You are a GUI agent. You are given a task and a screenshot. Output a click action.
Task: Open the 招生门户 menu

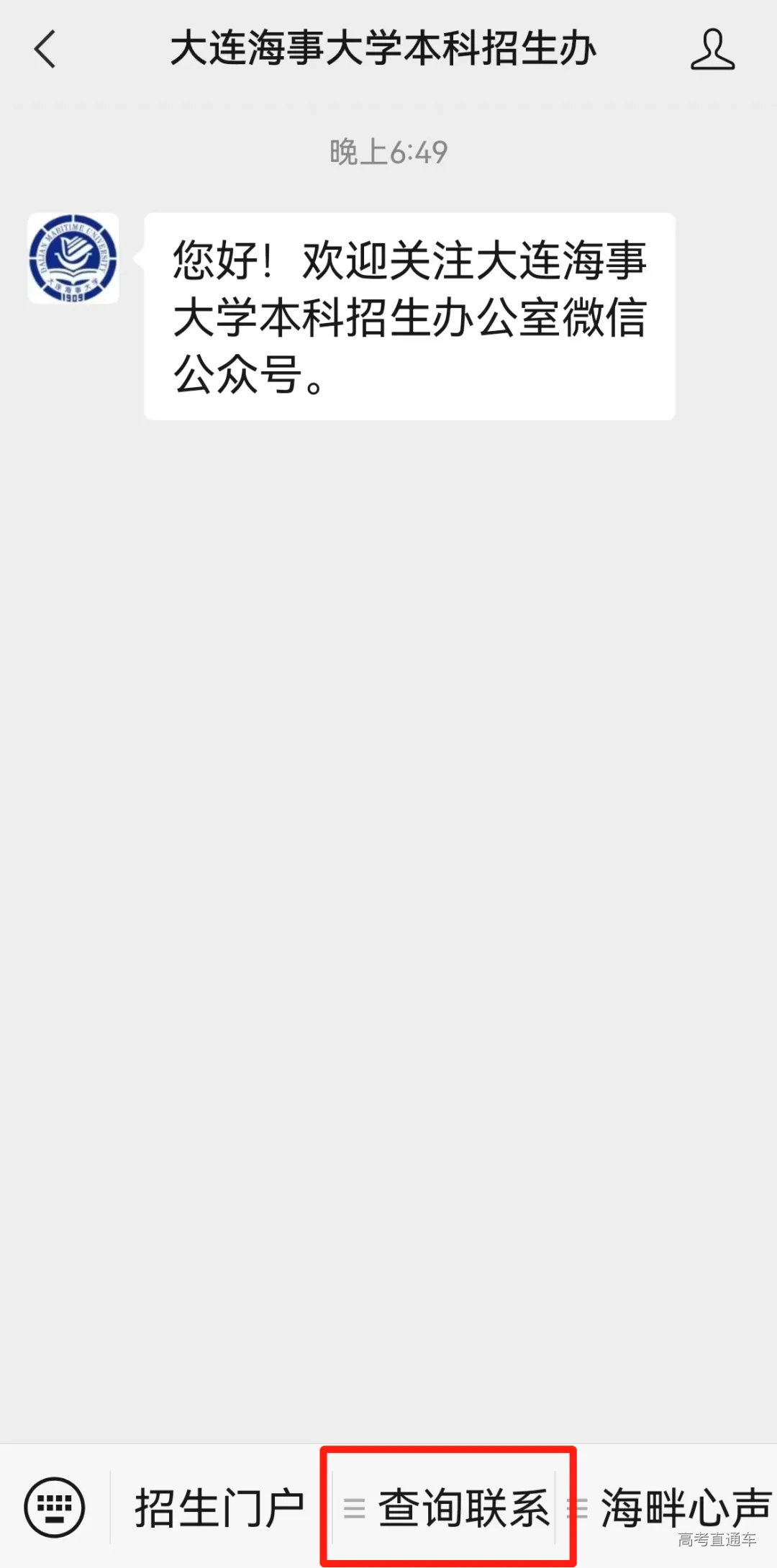(x=219, y=1508)
